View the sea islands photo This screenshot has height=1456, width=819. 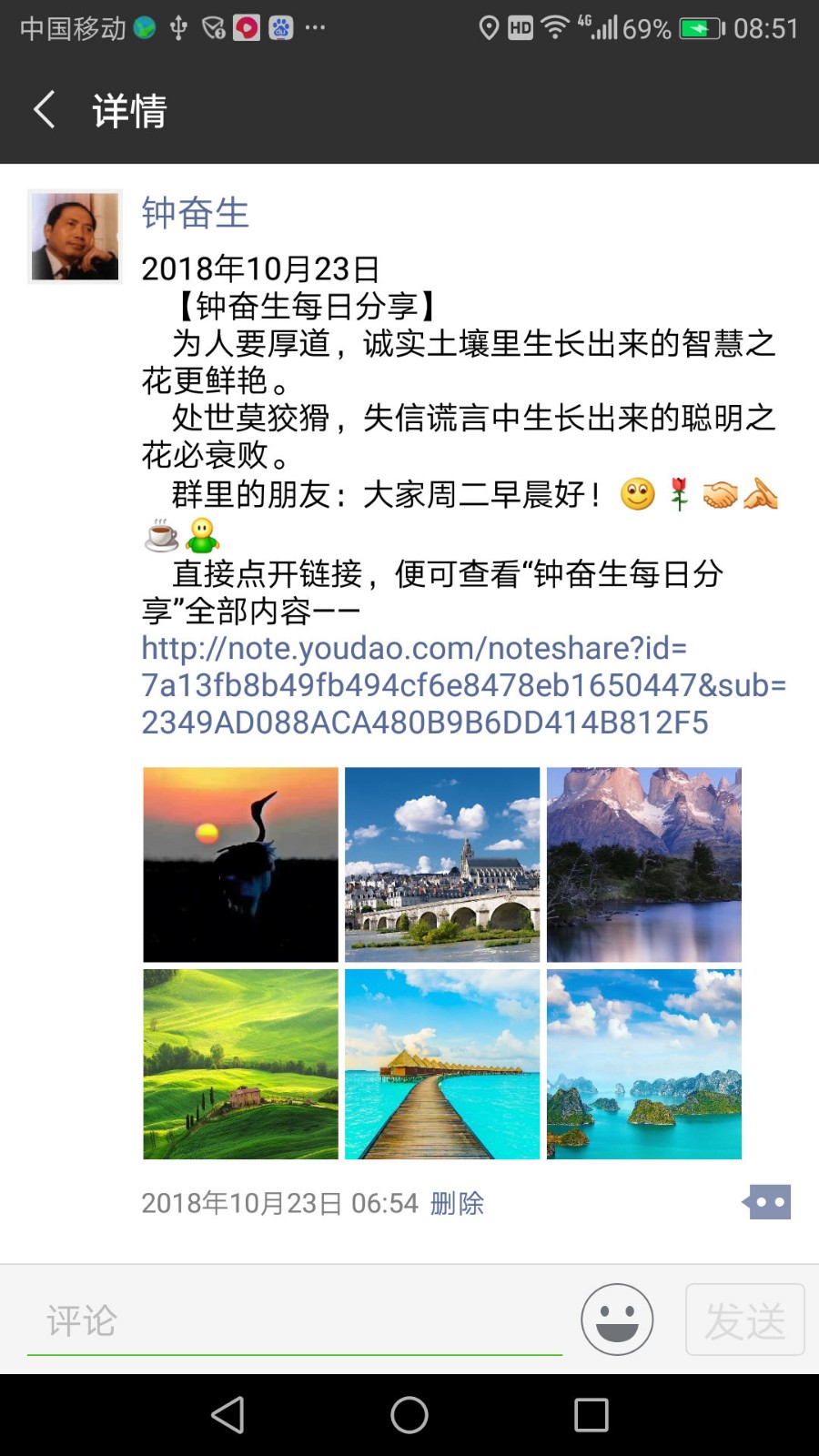pos(644,1064)
